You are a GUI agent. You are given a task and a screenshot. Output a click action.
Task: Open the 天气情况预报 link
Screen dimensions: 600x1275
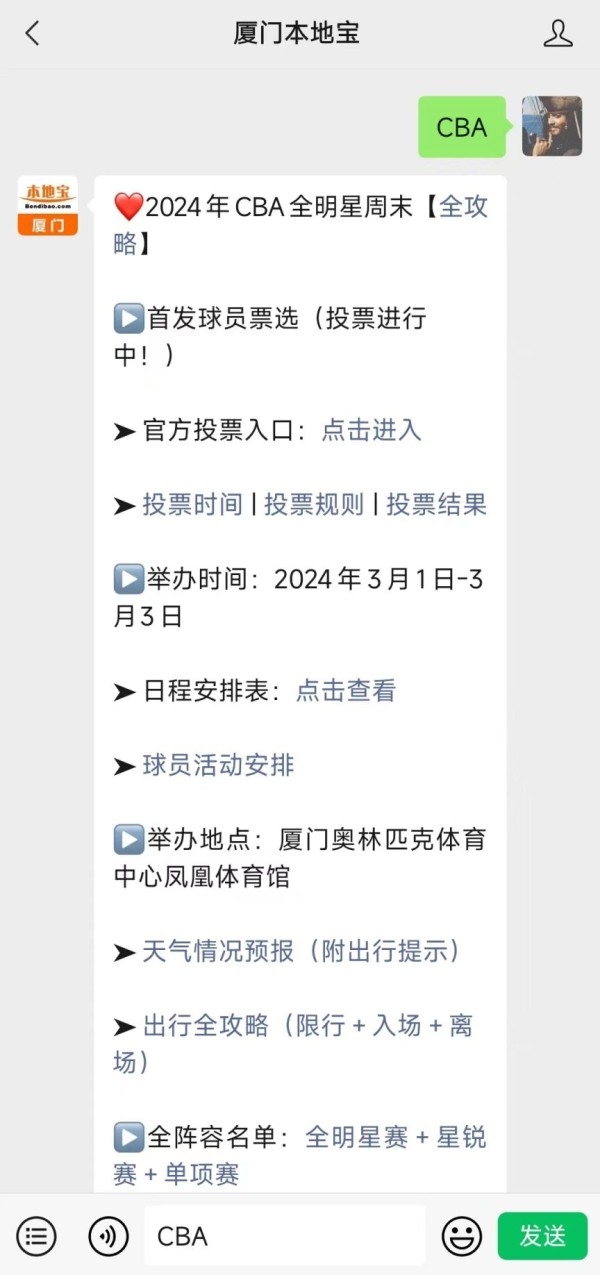pos(218,952)
